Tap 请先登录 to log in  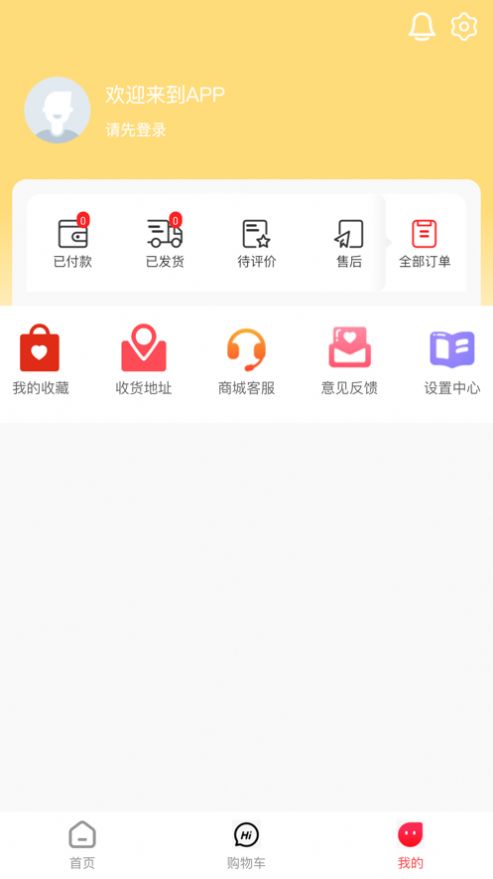pos(136,130)
